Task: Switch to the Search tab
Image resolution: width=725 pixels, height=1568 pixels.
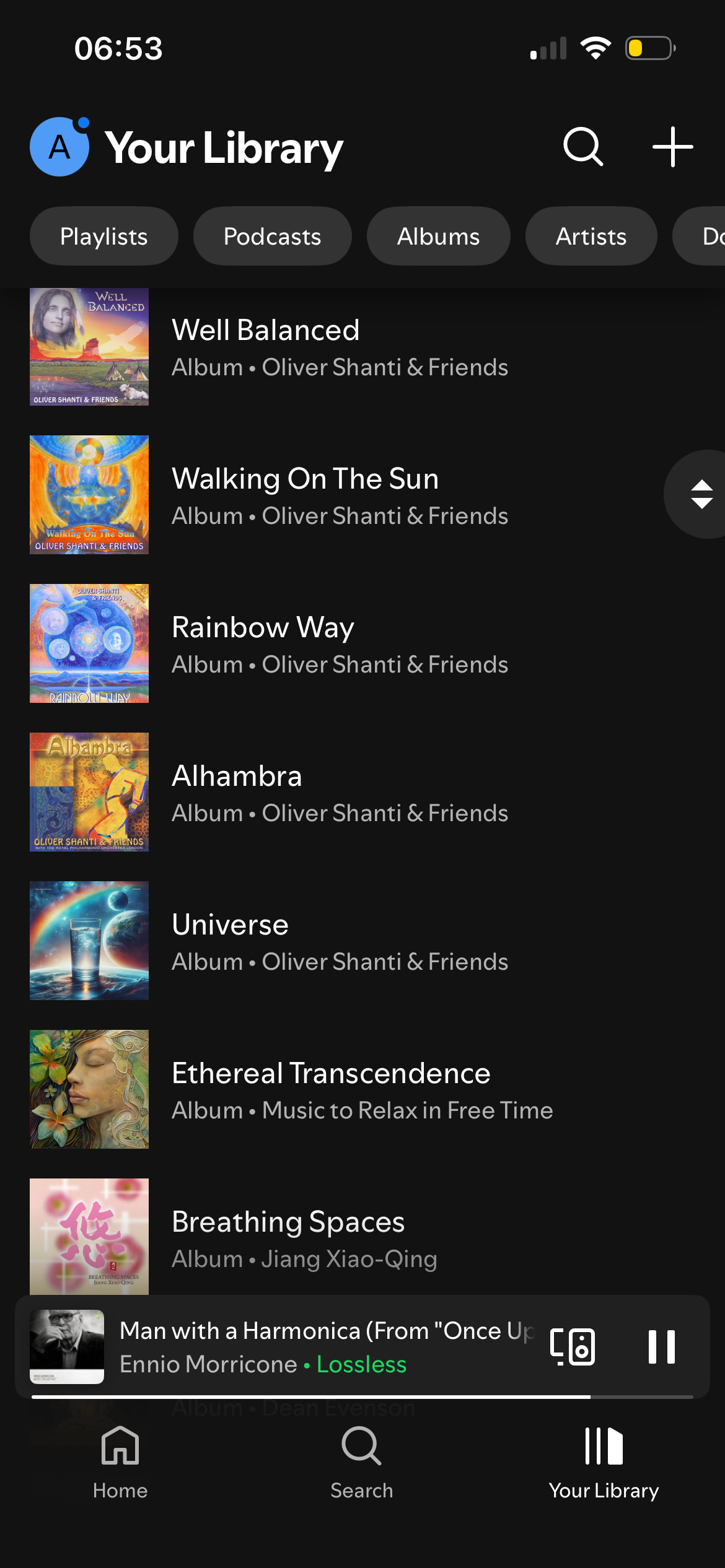Action: point(362,1461)
